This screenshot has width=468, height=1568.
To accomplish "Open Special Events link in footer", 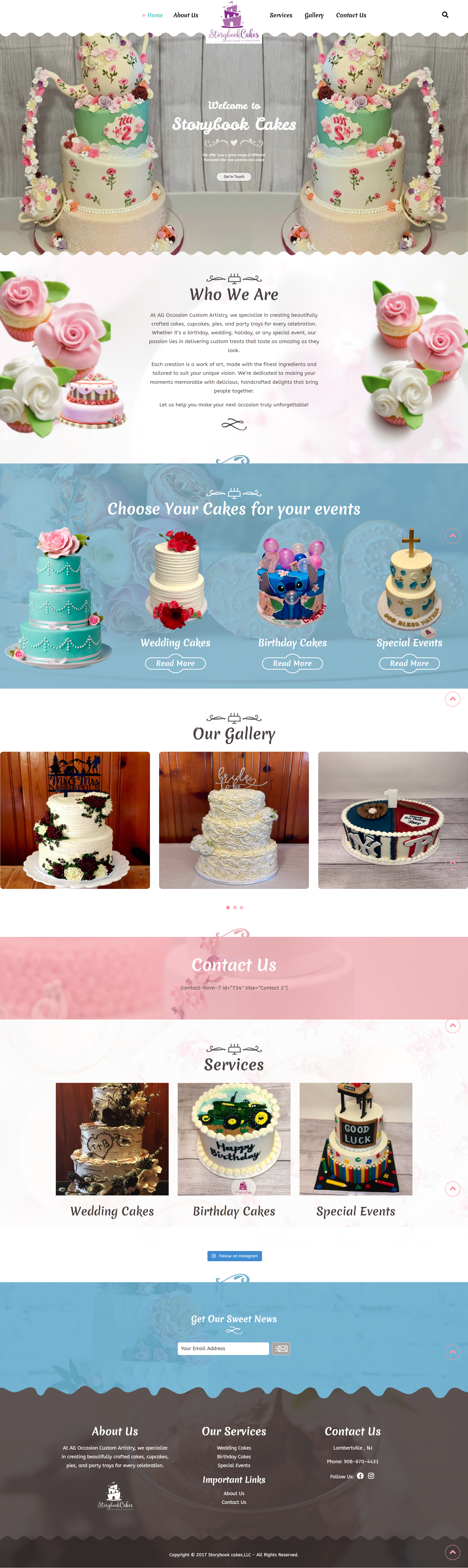I will click(x=234, y=1465).
